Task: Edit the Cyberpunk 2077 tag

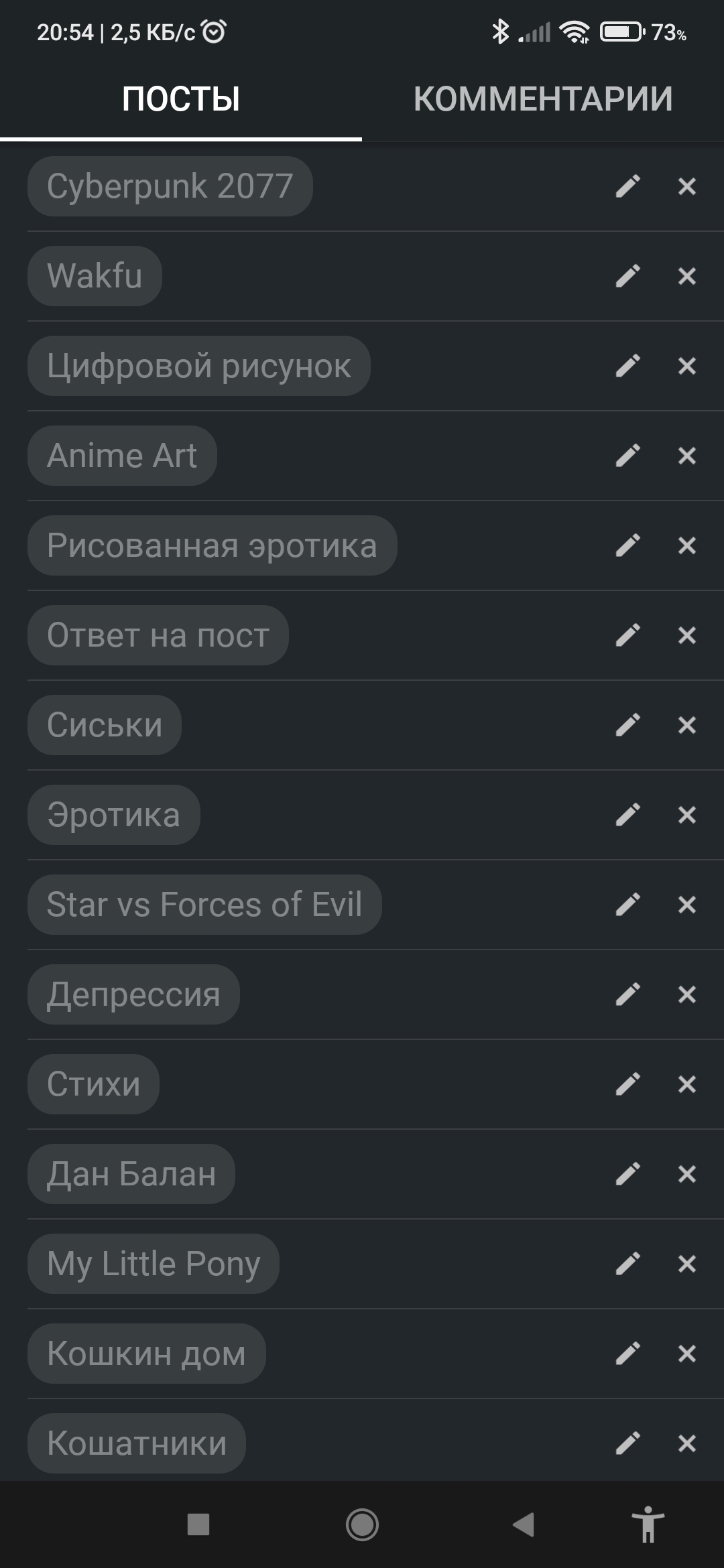Action: click(628, 186)
